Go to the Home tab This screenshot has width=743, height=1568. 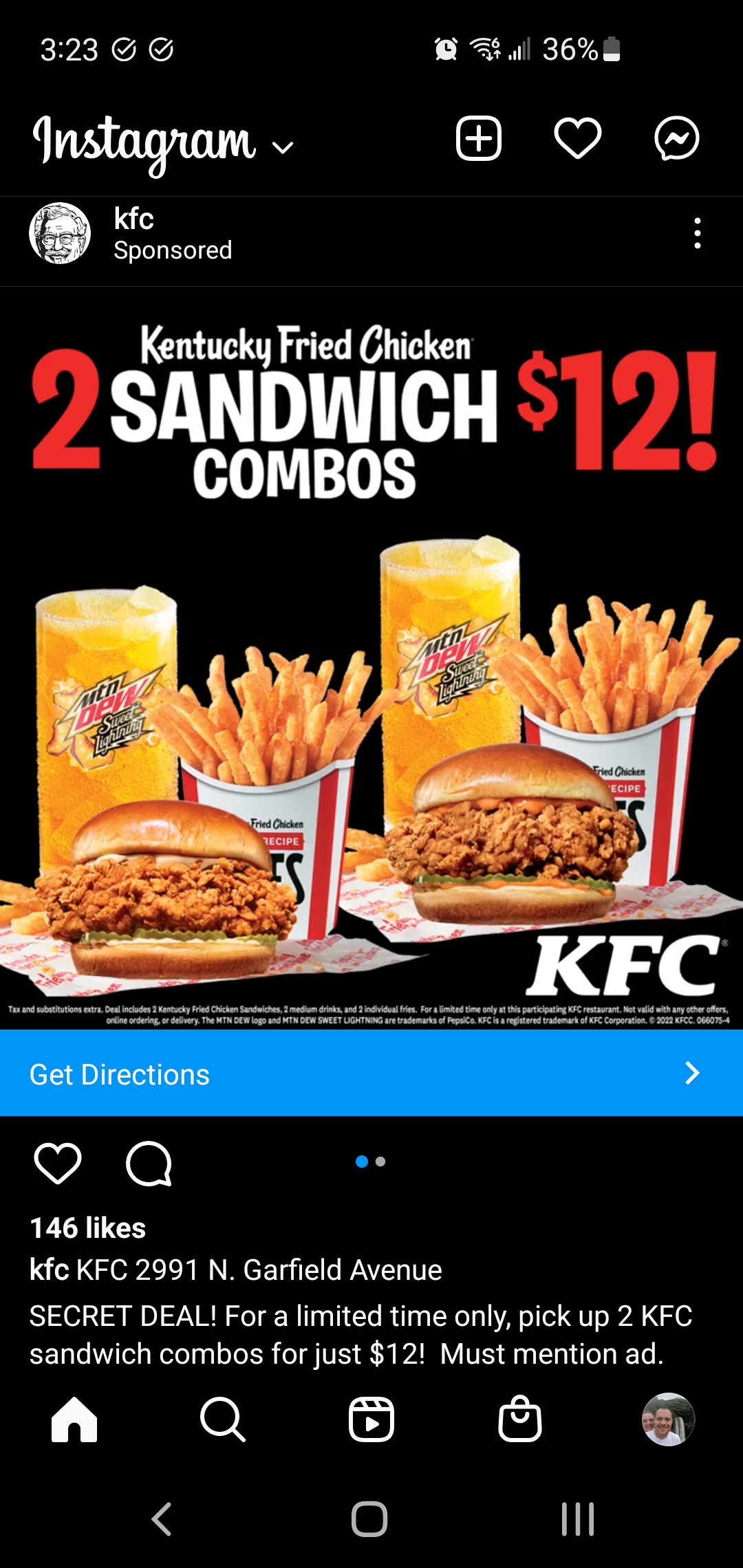tap(74, 1419)
